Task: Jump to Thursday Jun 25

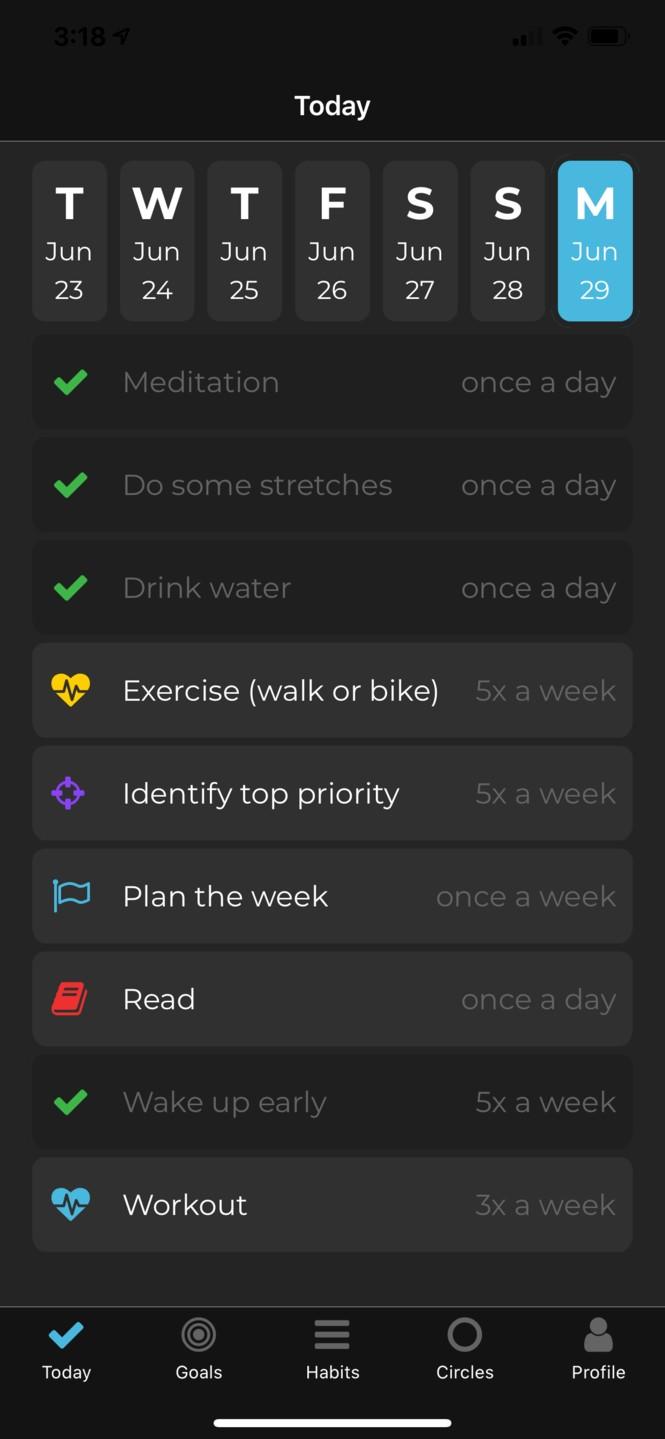Action: [x=244, y=241]
